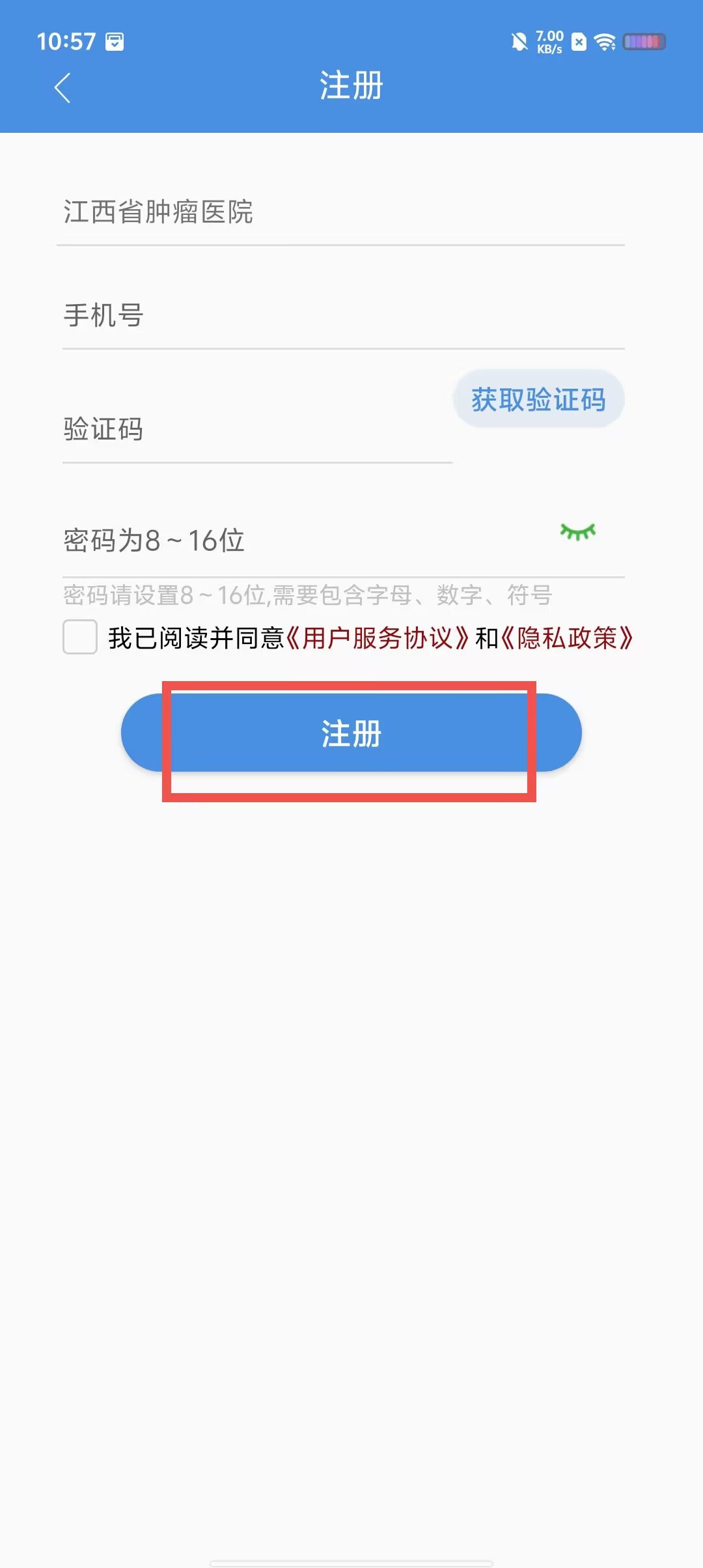Open the 《隐私政策》 link
Image resolution: width=703 pixels, height=1568 pixels.
click(566, 638)
